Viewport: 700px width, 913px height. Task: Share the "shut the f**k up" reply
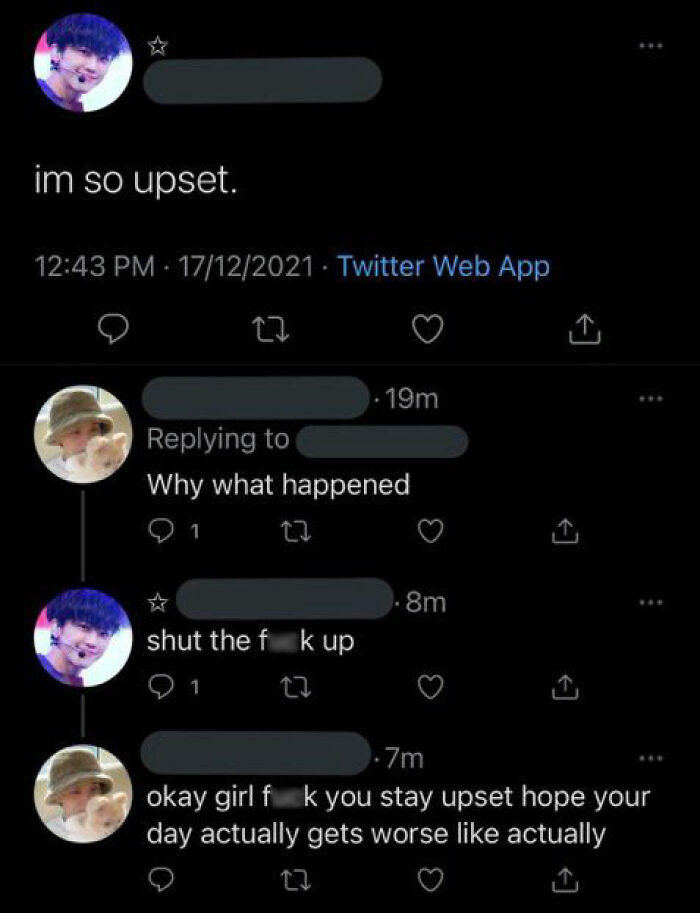pos(565,687)
